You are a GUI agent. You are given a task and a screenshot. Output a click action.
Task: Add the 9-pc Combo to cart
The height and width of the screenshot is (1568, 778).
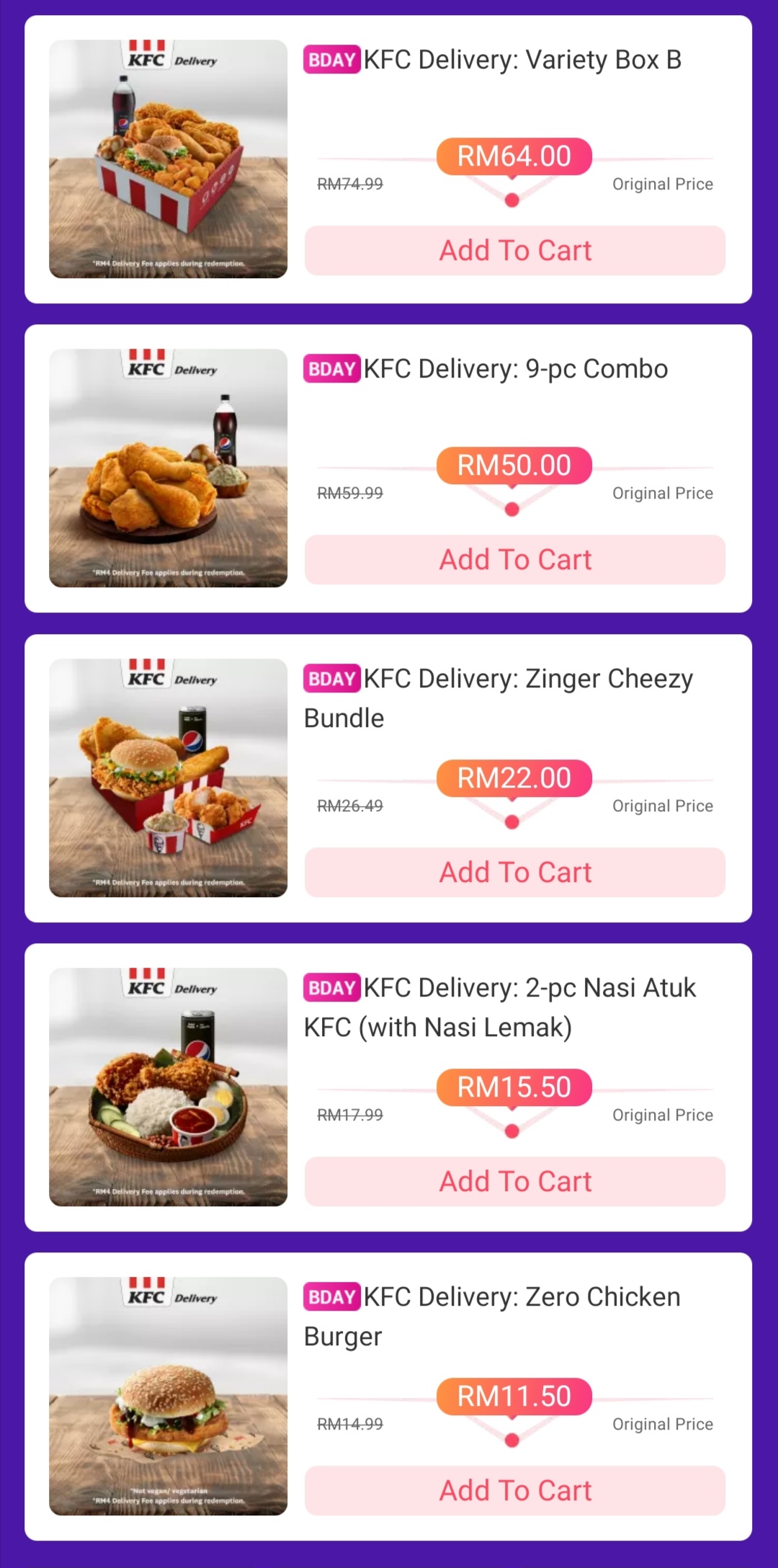514,560
